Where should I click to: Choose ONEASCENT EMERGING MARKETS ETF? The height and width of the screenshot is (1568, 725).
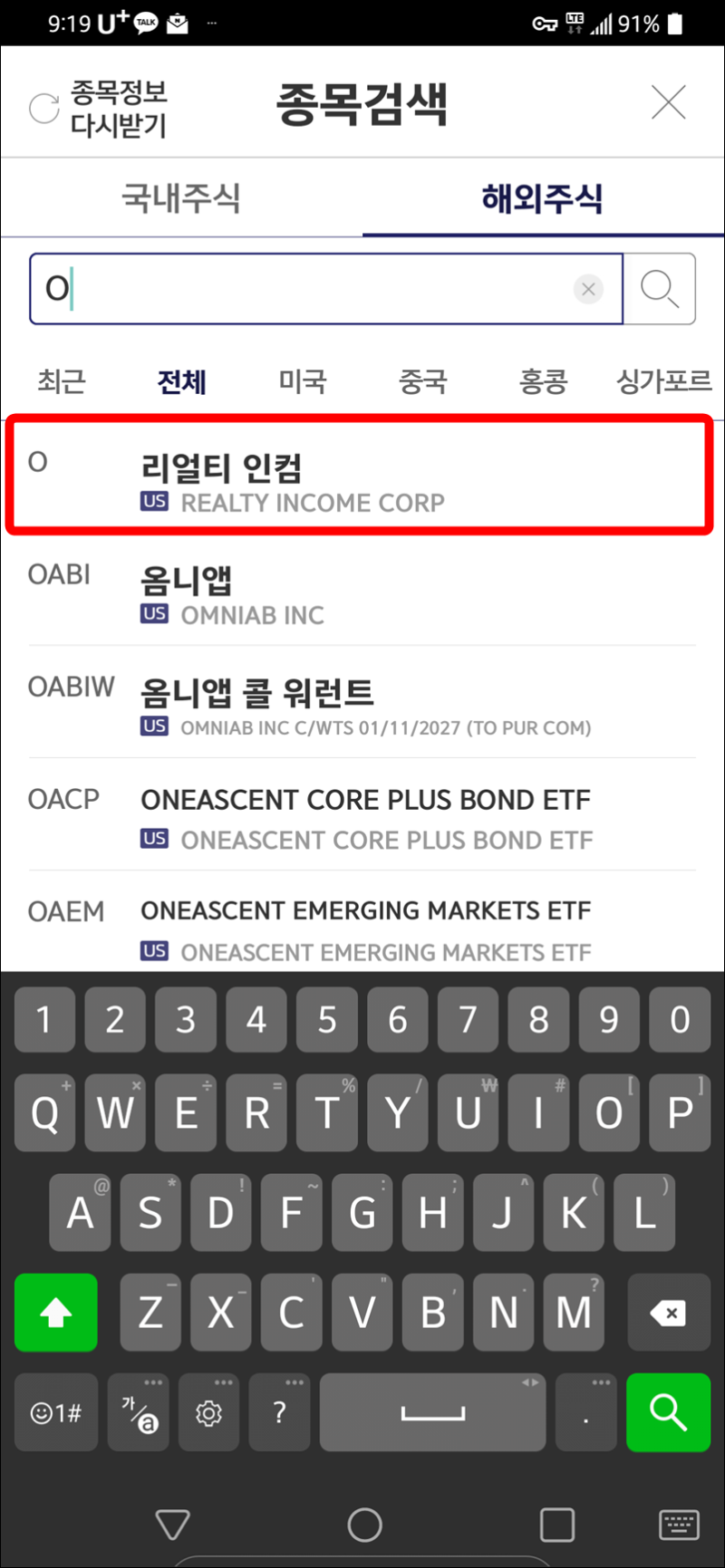coord(362,924)
